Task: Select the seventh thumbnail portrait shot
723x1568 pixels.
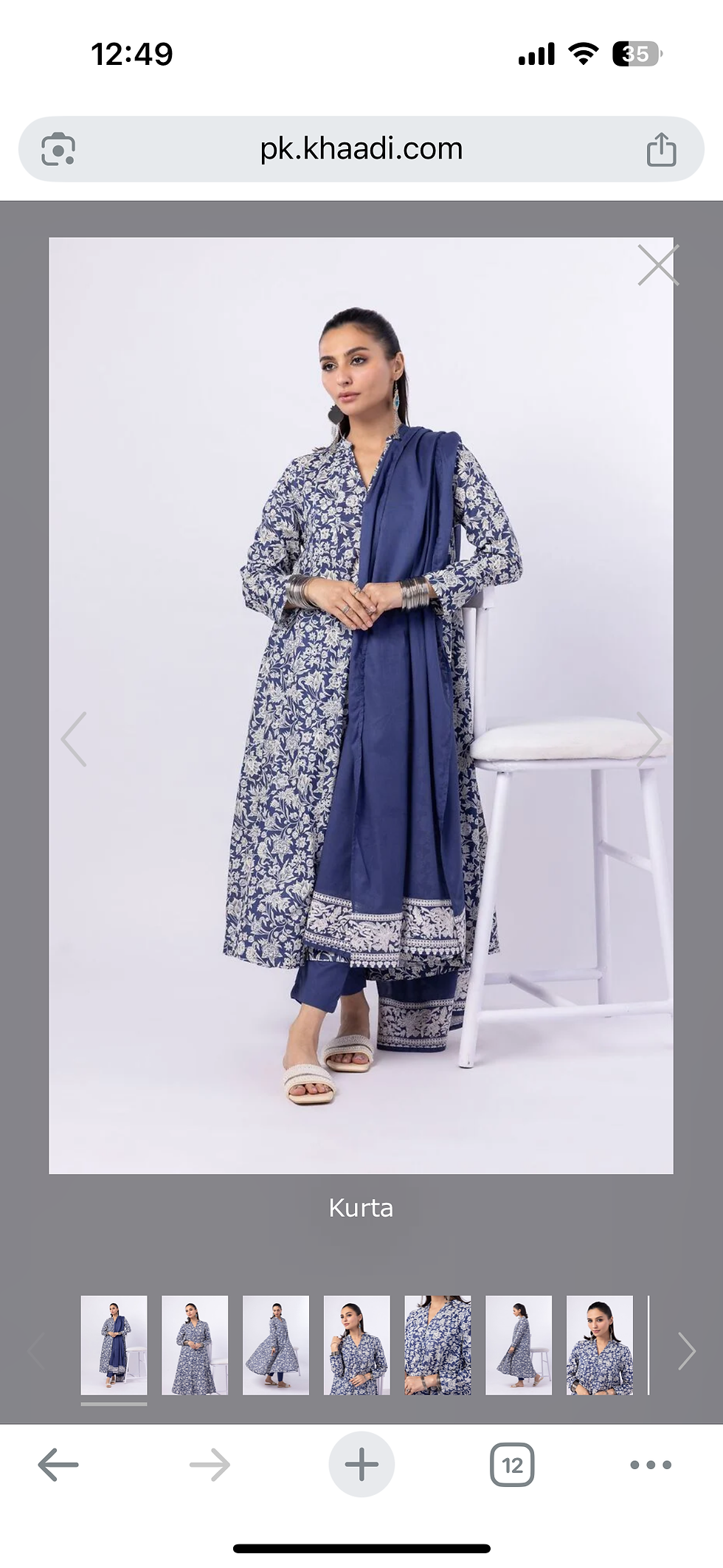Action: point(599,1344)
